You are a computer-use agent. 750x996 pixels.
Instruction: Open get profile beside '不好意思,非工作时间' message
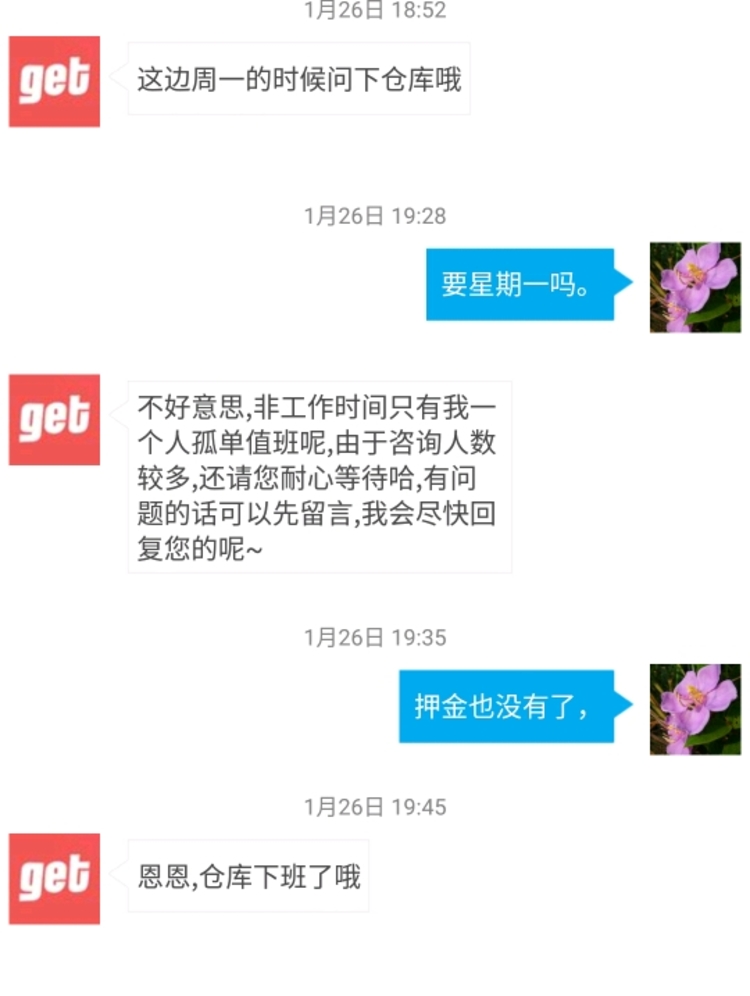54,419
